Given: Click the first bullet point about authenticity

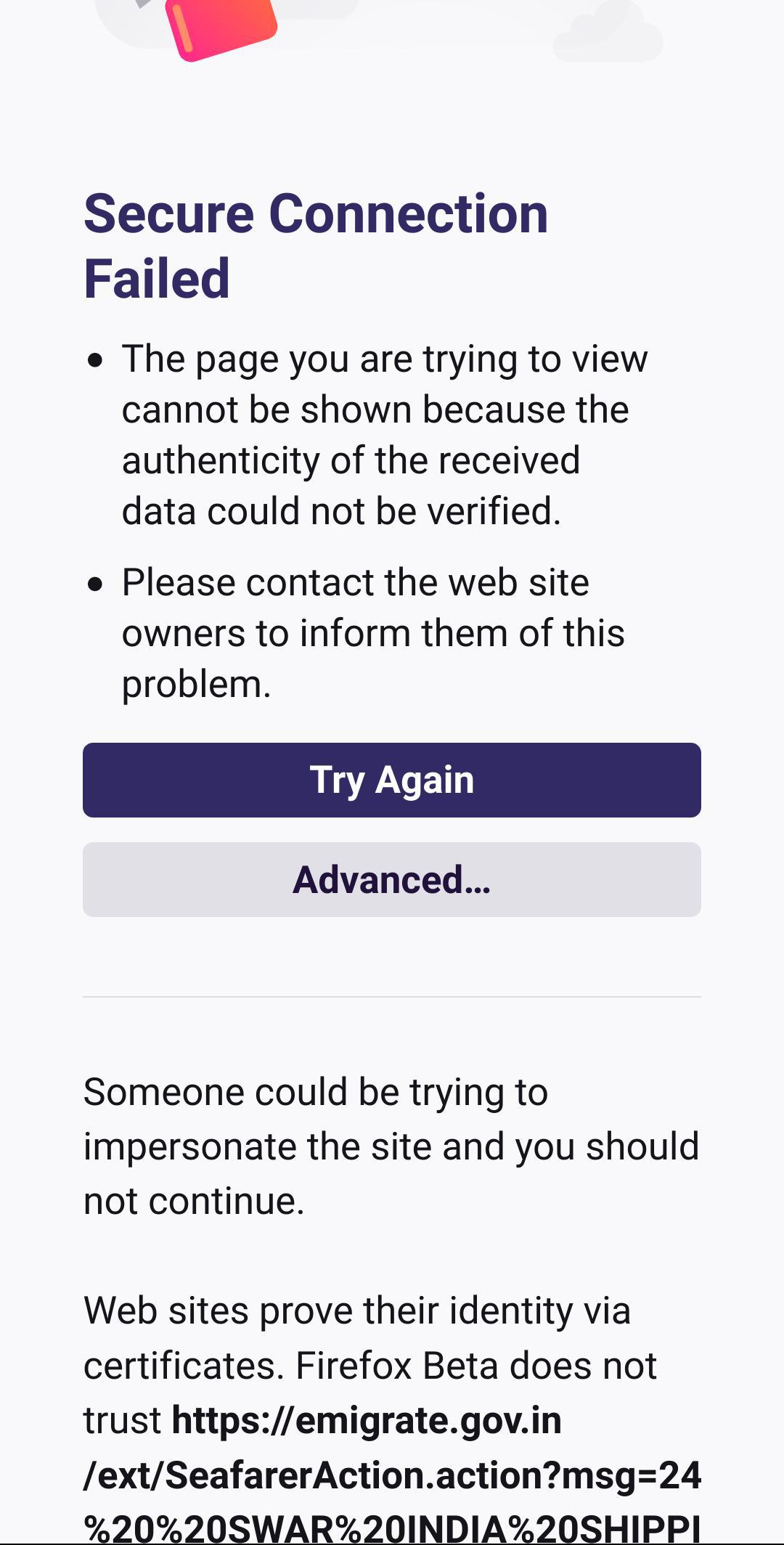Looking at the screenshot, I should click(387, 433).
